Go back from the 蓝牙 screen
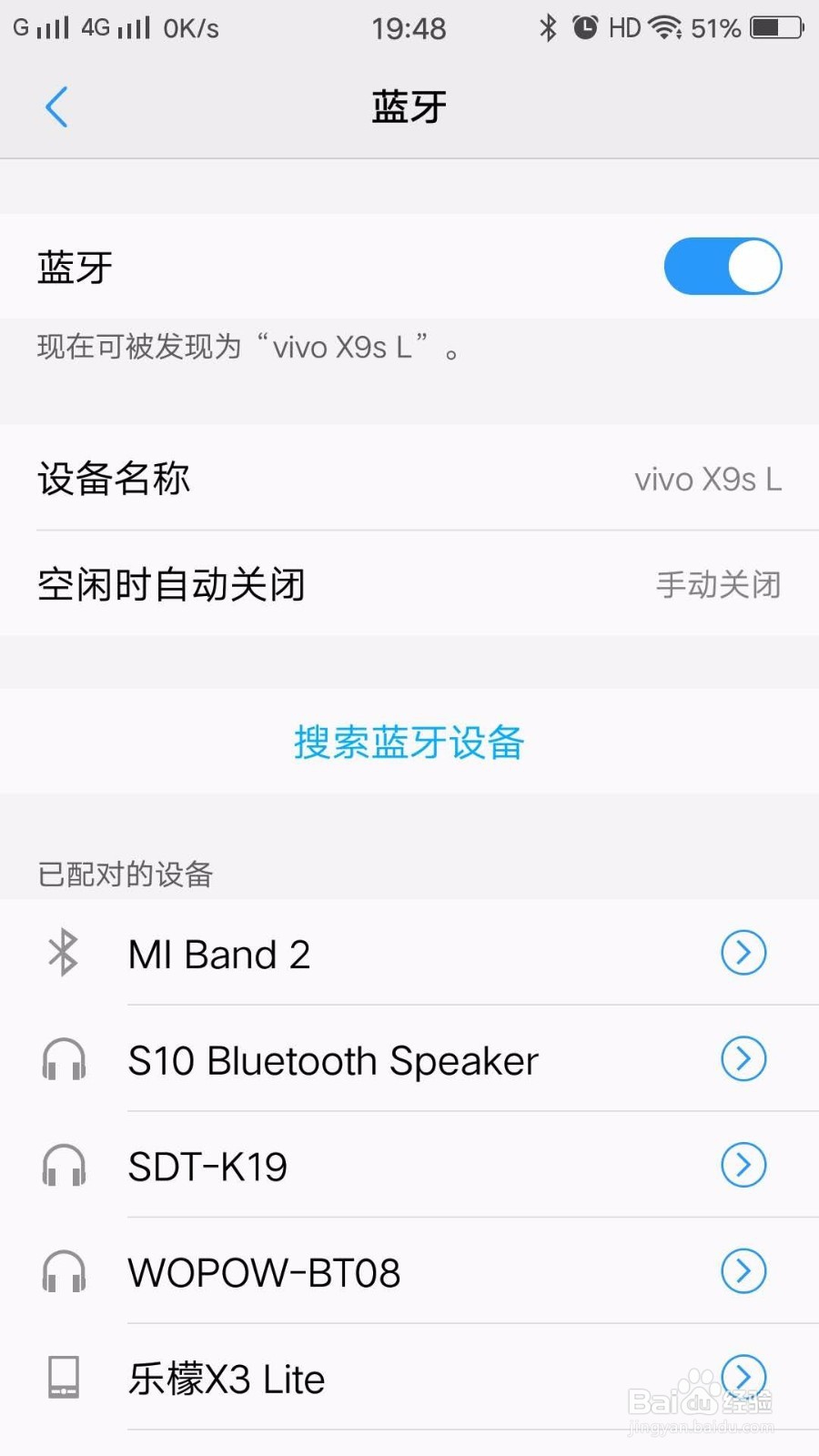819x1456 pixels. [x=56, y=107]
